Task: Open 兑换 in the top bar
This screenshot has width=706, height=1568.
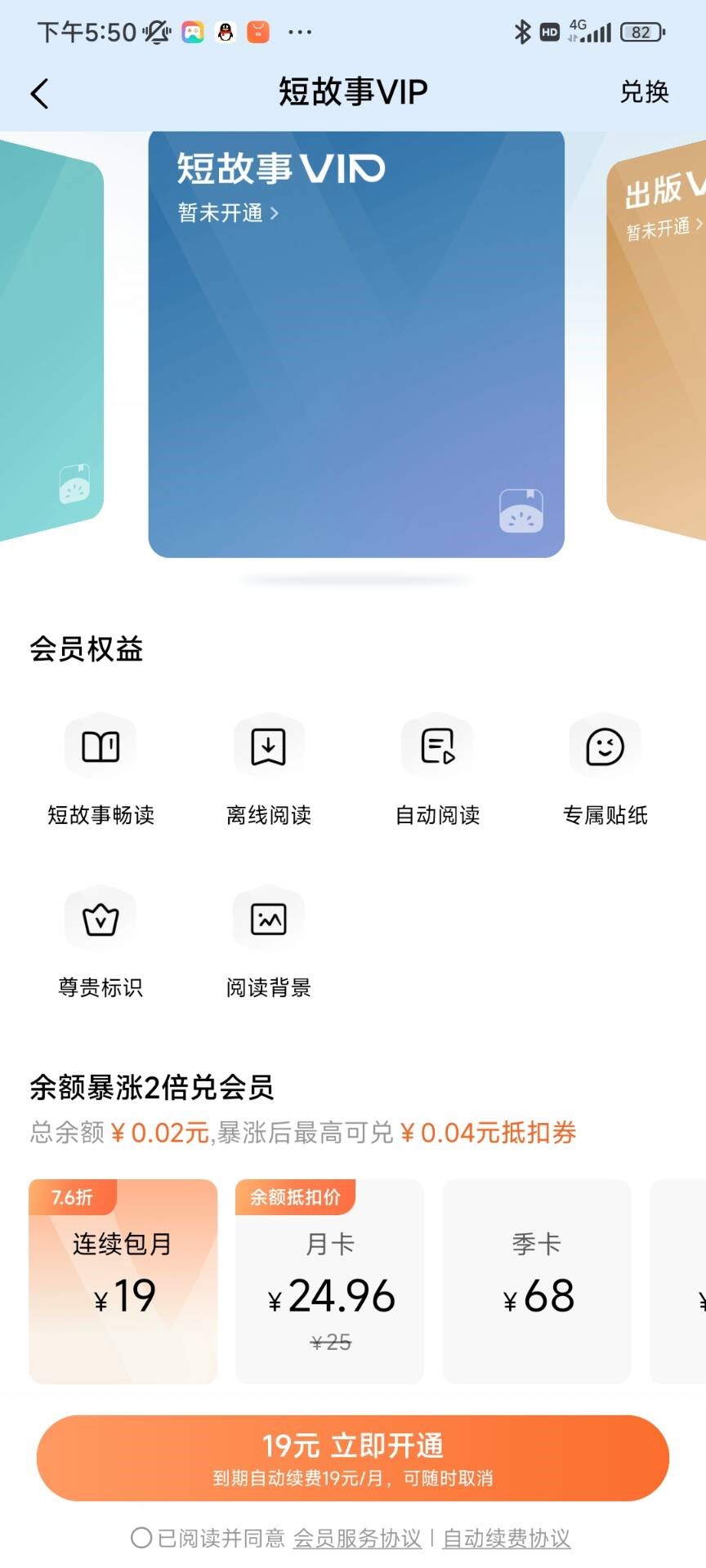Action: point(644,92)
